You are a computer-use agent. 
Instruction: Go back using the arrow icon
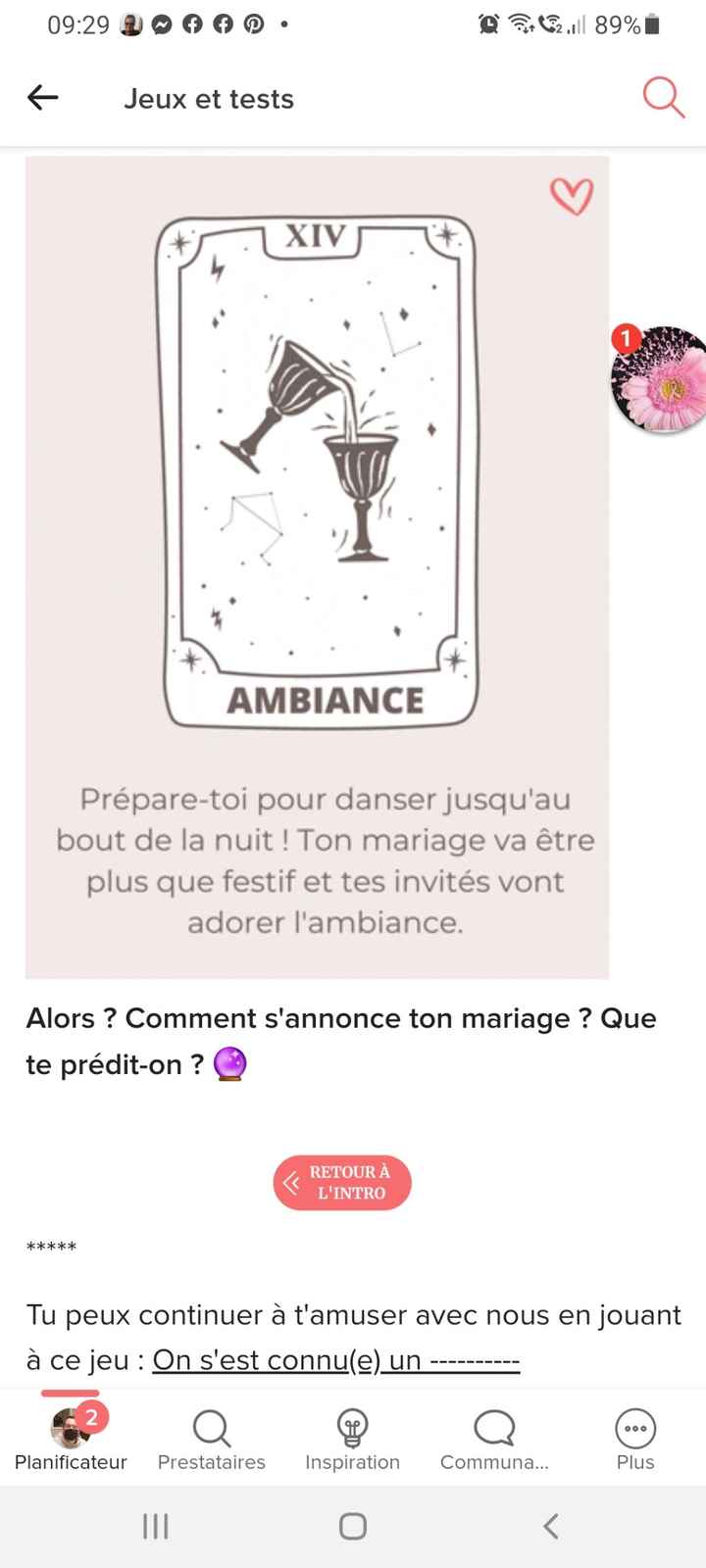click(41, 97)
